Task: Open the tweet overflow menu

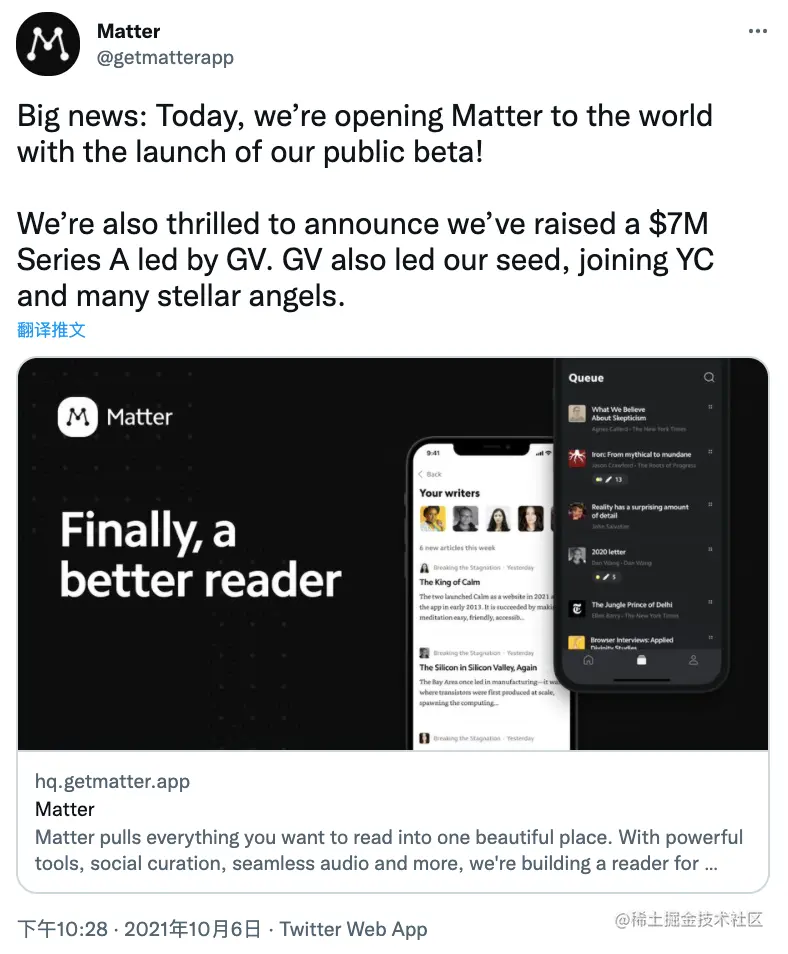Action: click(758, 33)
